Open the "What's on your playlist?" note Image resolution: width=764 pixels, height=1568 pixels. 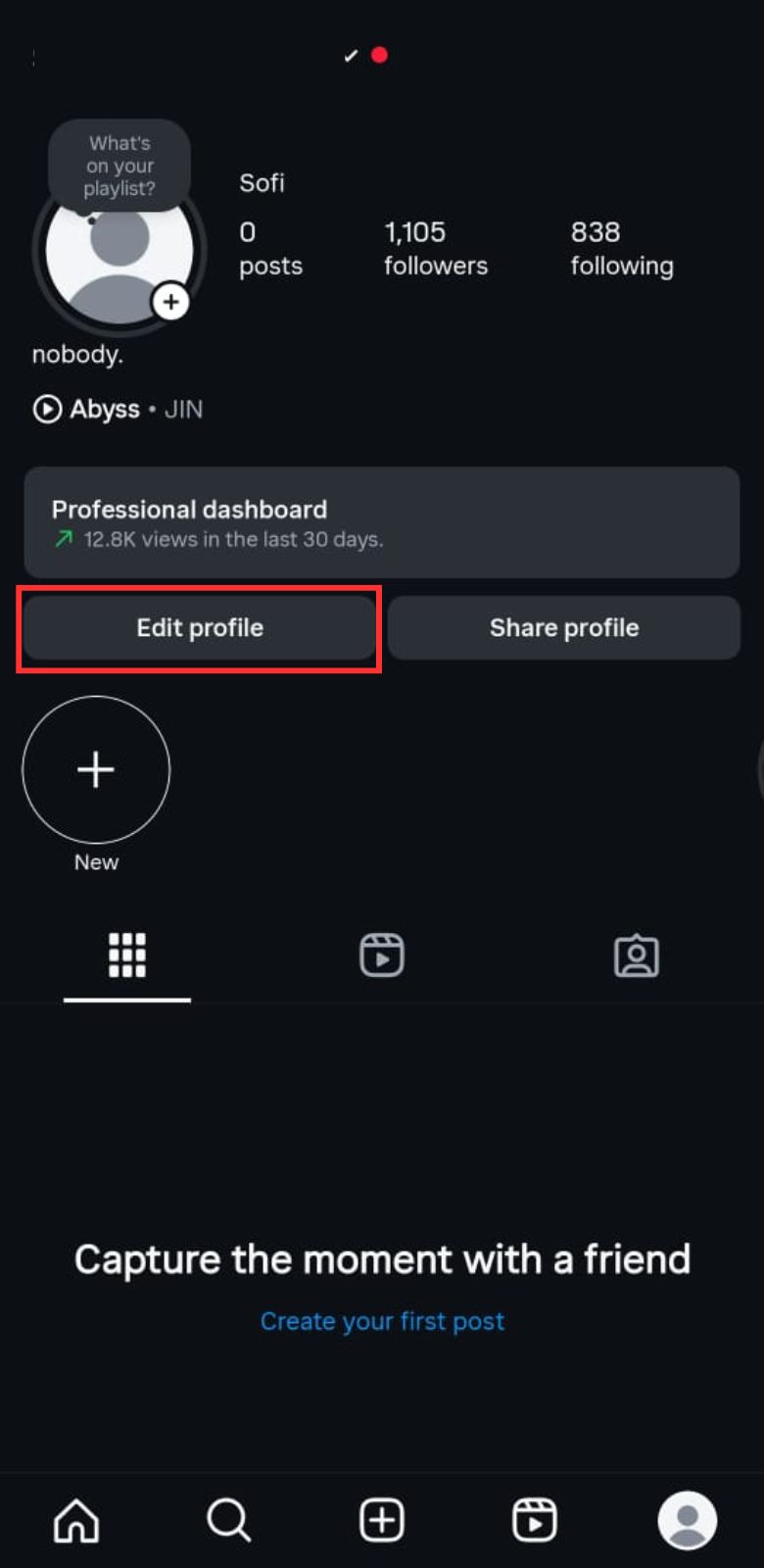pyautogui.click(x=119, y=166)
